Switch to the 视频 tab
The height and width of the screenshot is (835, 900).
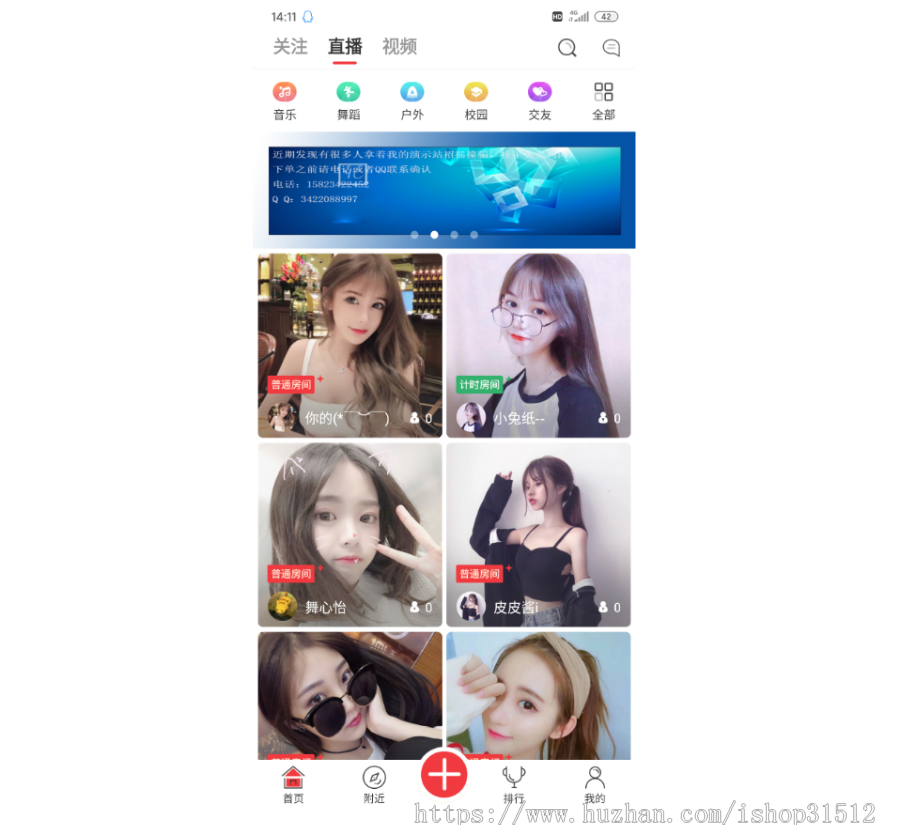click(399, 47)
